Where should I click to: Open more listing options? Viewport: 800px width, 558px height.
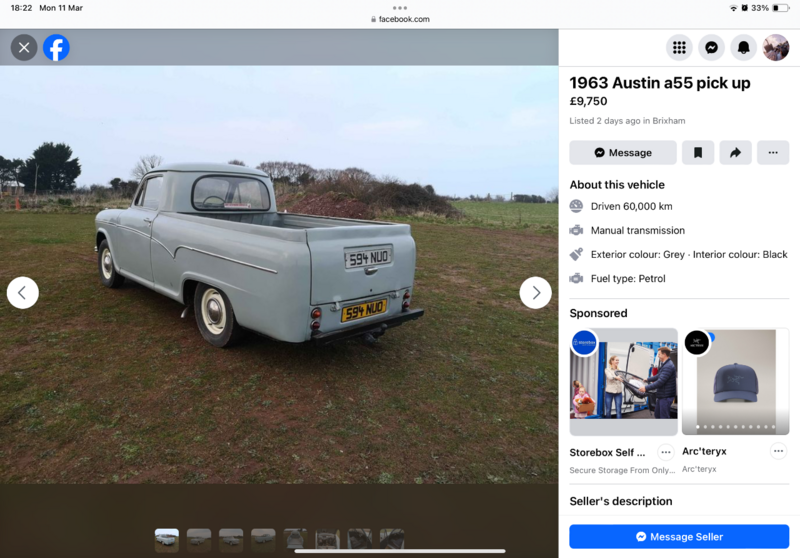pyautogui.click(x=772, y=153)
